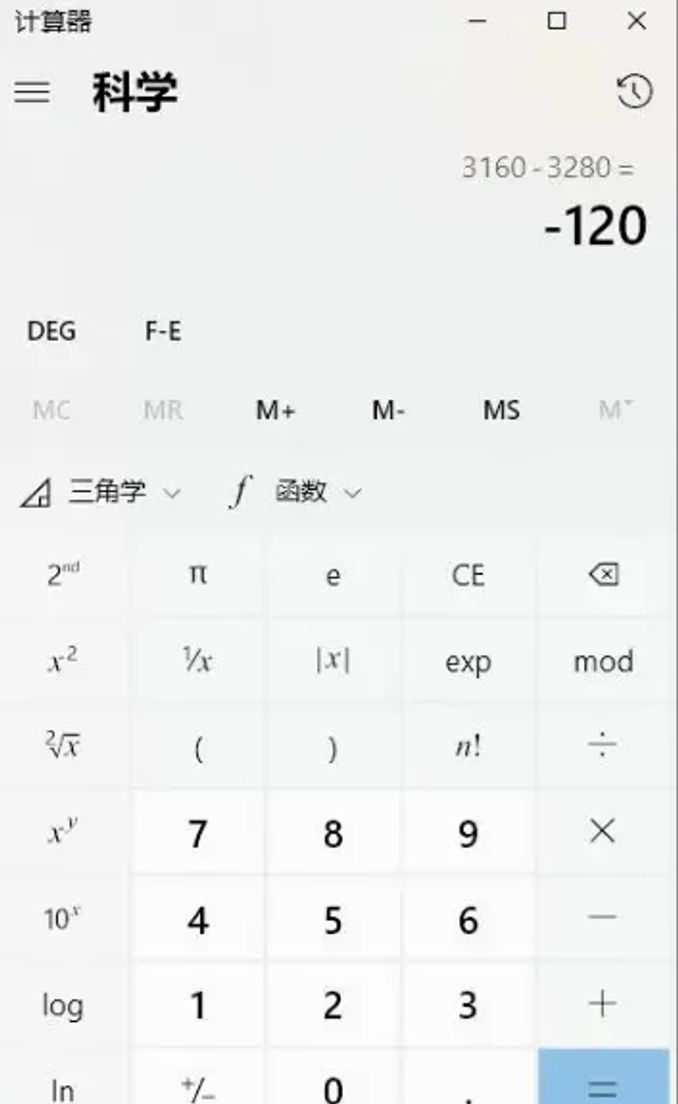
Task: Tap the equals key
Action: tap(603, 1085)
